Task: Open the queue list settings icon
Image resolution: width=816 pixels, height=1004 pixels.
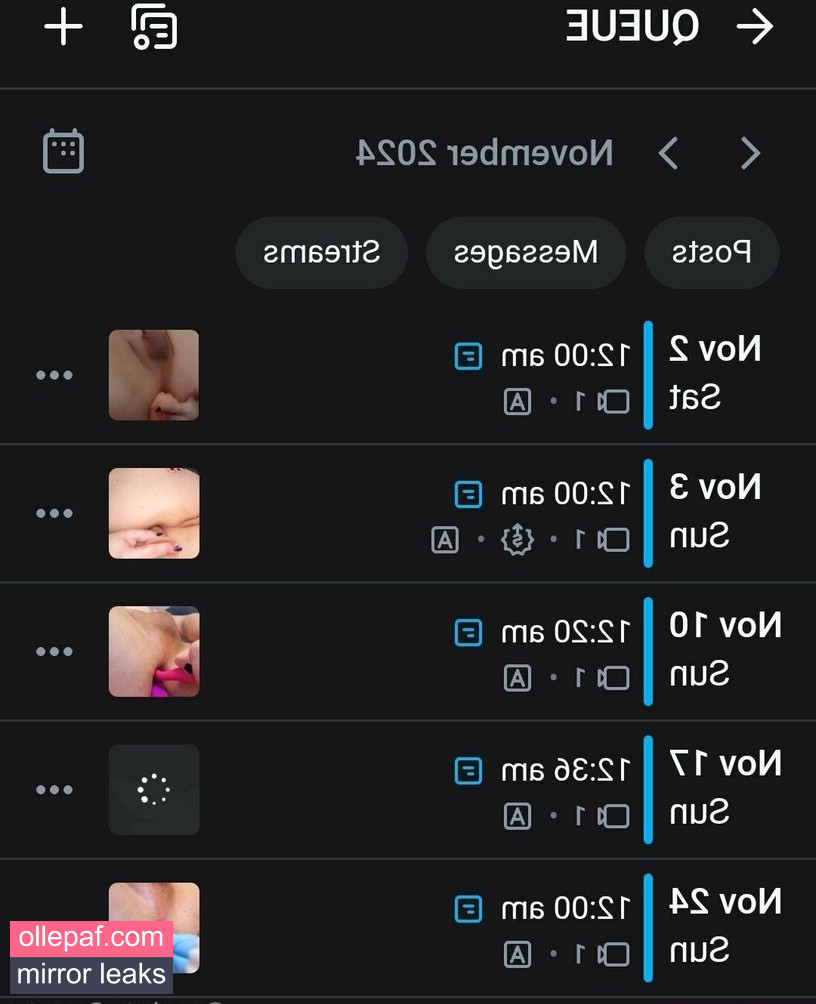Action: (154, 27)
